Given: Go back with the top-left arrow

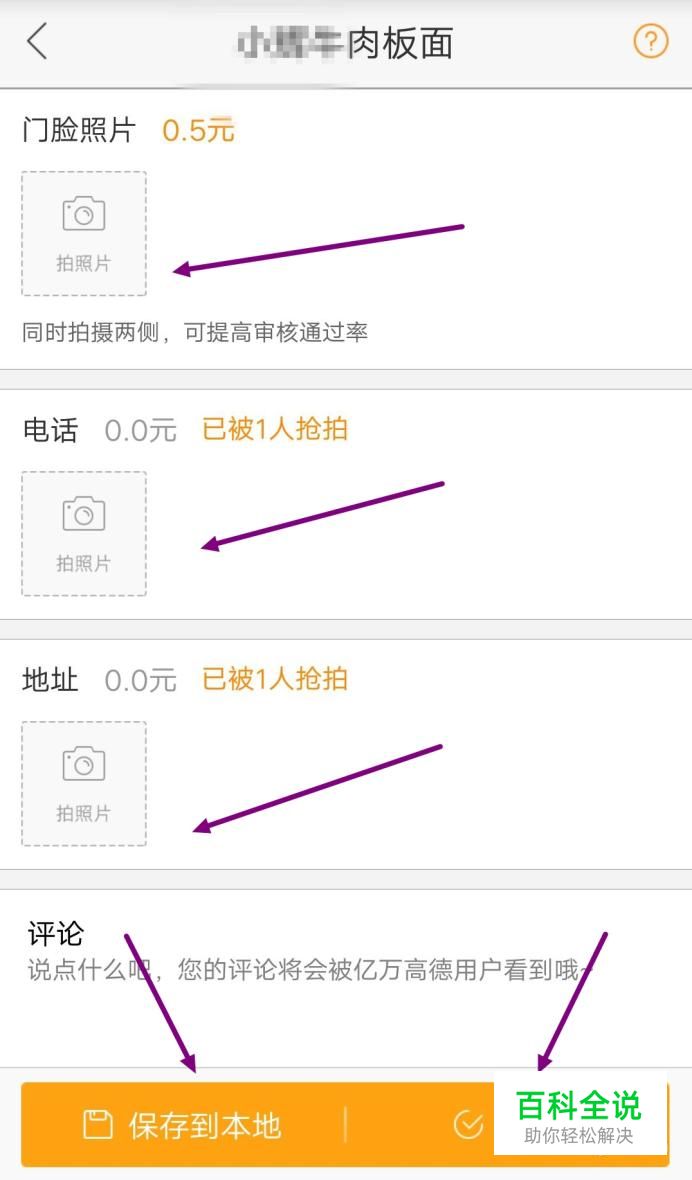Looking at the screenshot, I should (38, 41).
